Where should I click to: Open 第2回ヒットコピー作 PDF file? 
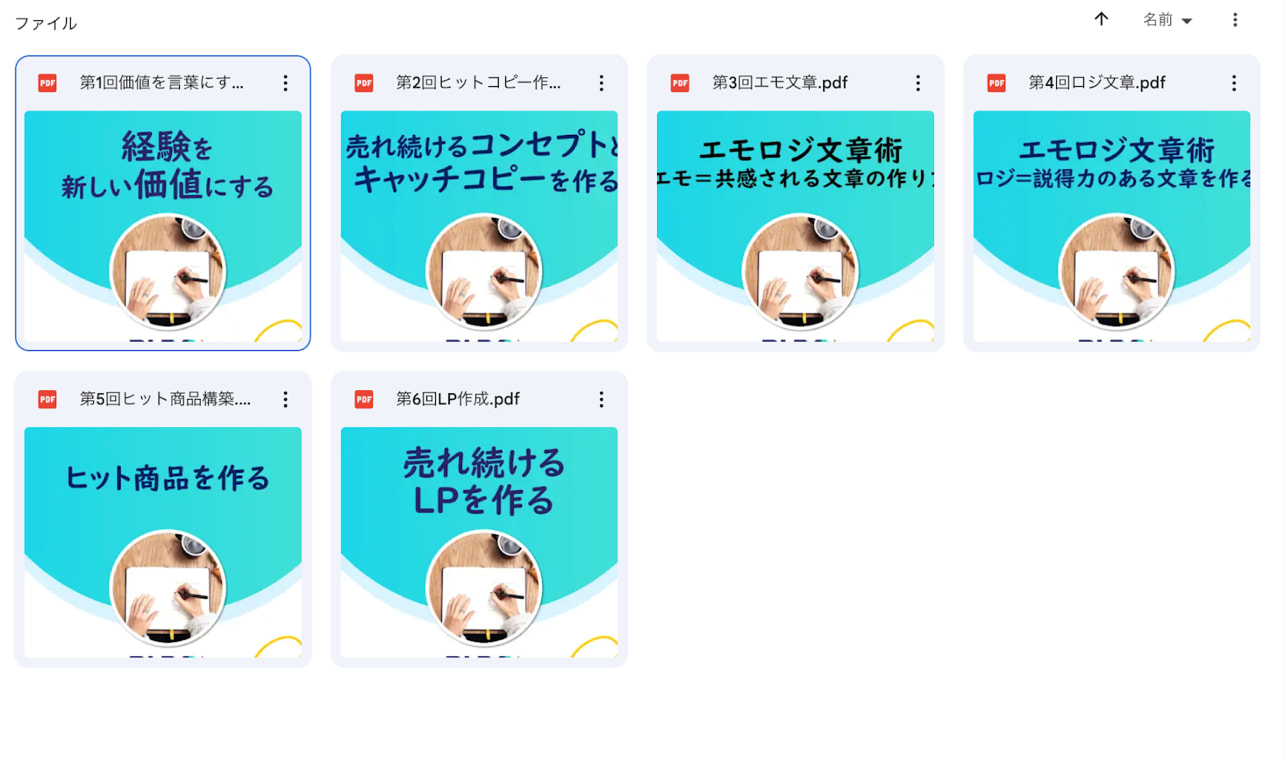click(x=479, y=225)
